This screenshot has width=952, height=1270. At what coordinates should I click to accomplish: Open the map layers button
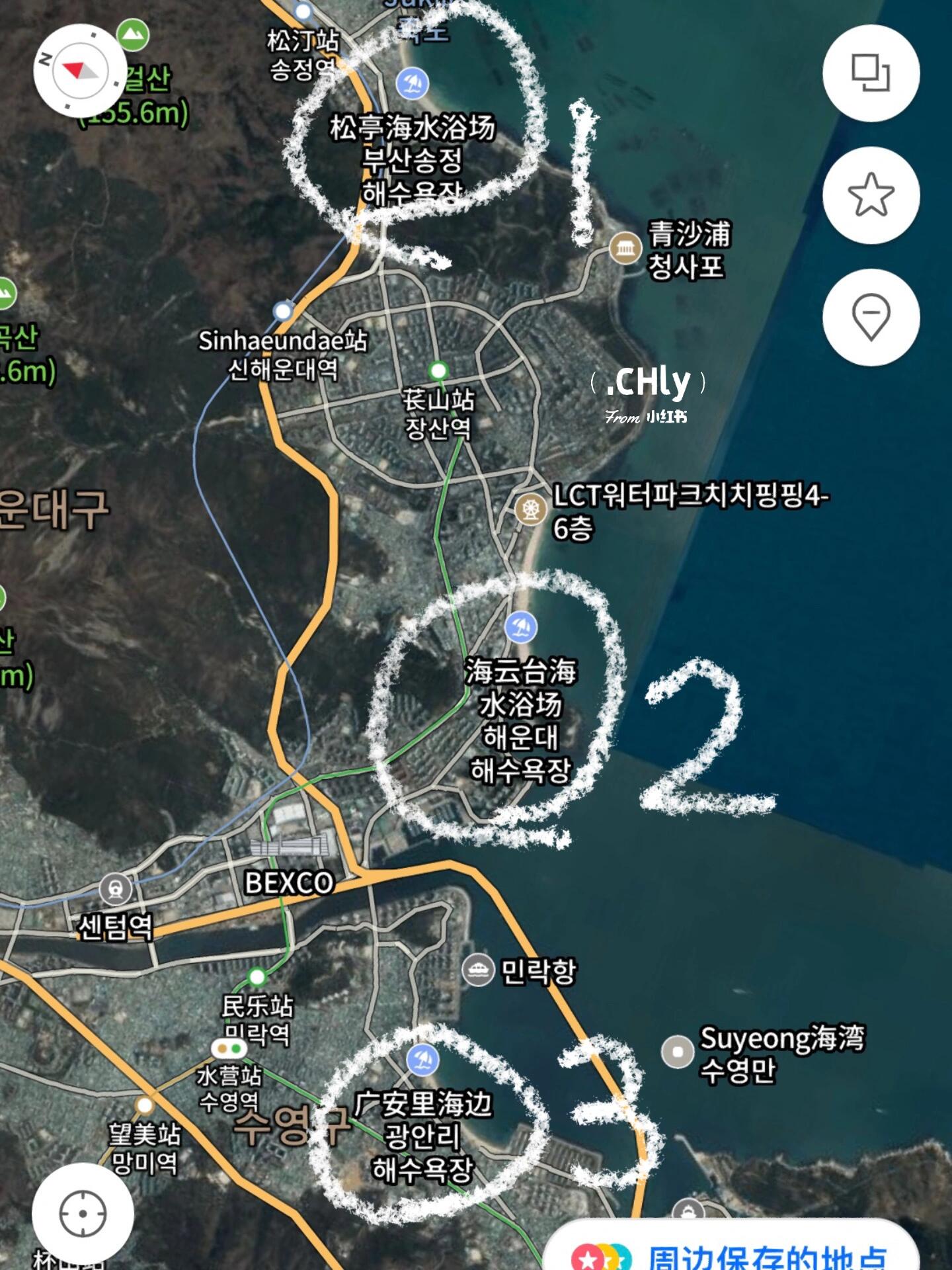pos(871,73)
